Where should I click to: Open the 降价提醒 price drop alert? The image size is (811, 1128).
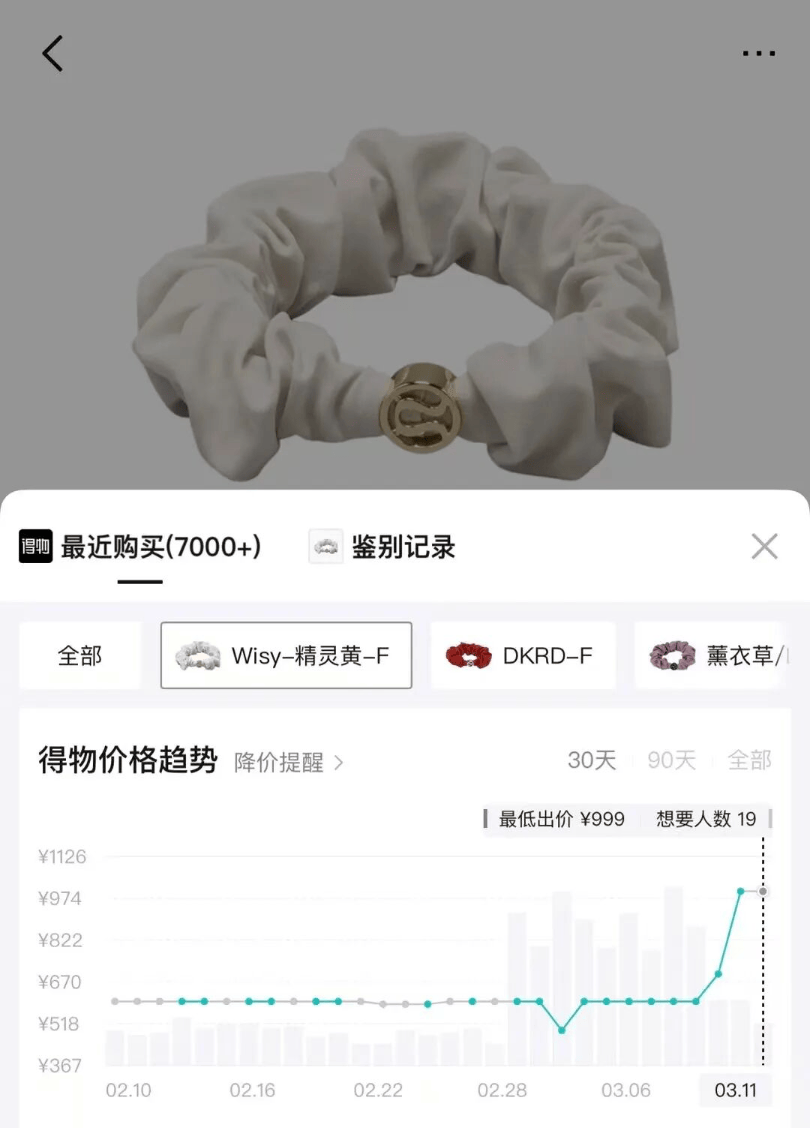click(x=289, y=762)
